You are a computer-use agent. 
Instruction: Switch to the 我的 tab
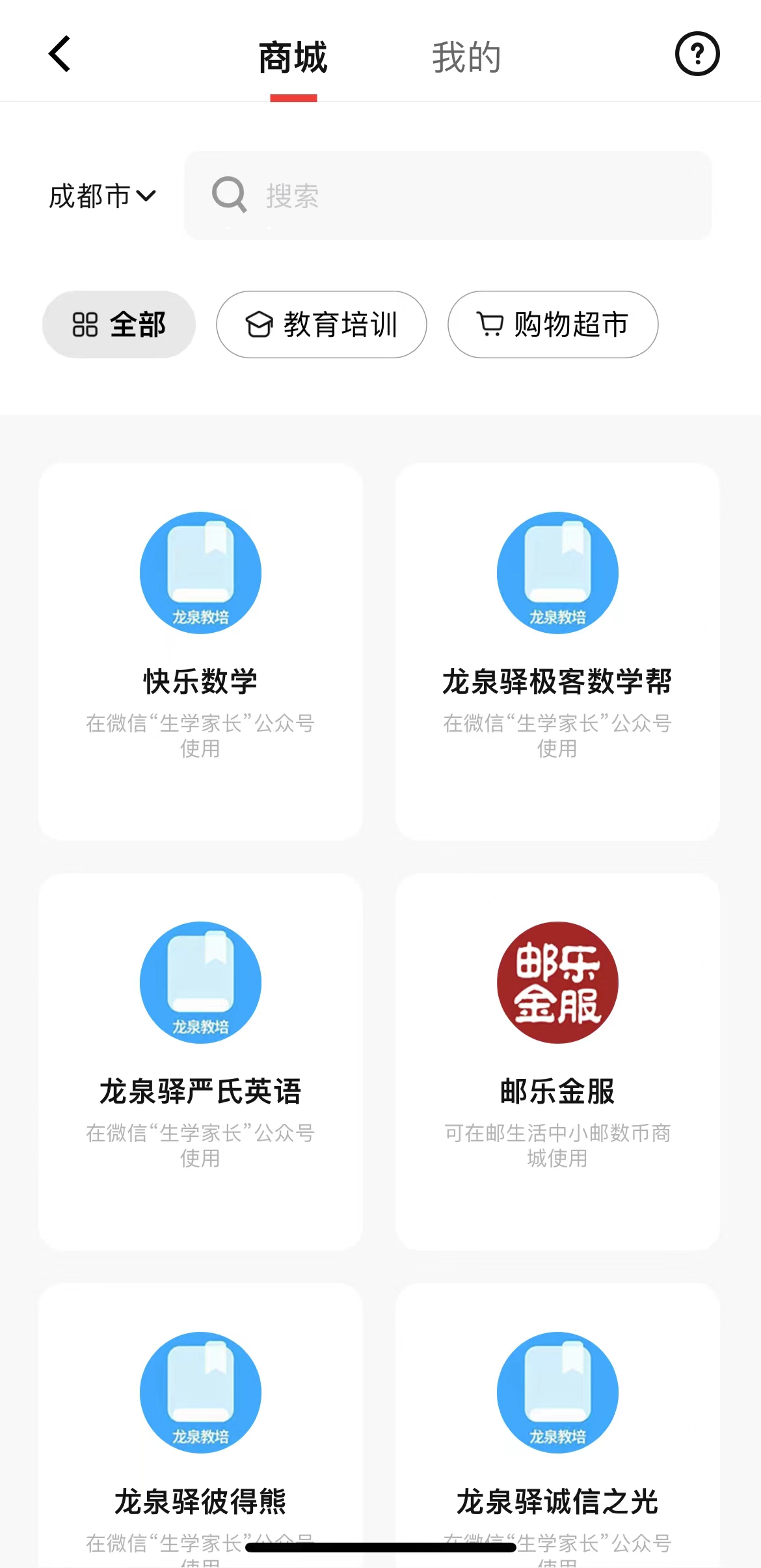(466, 57)
